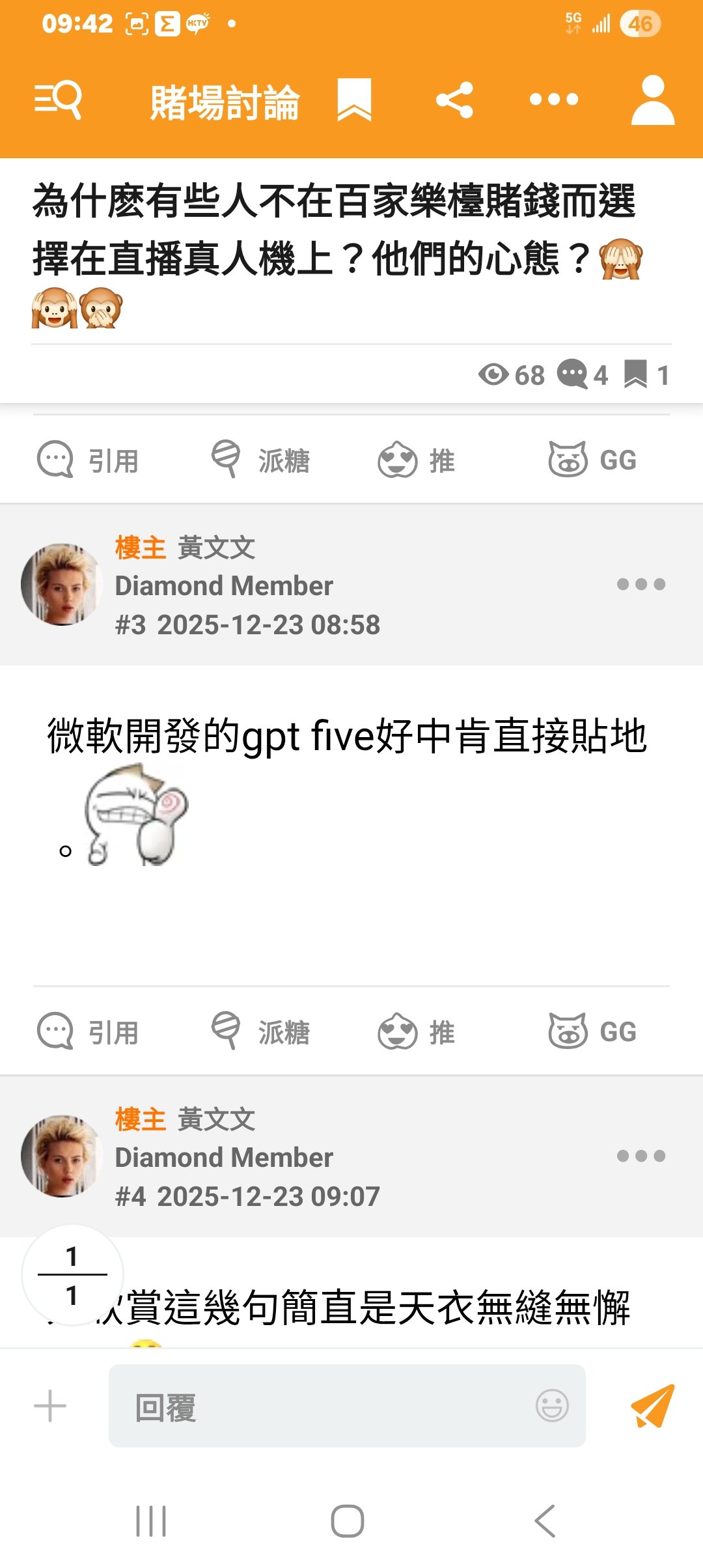
Task: Quote post #3 with 引用 below it
Action: click(x=88, y=1032)
